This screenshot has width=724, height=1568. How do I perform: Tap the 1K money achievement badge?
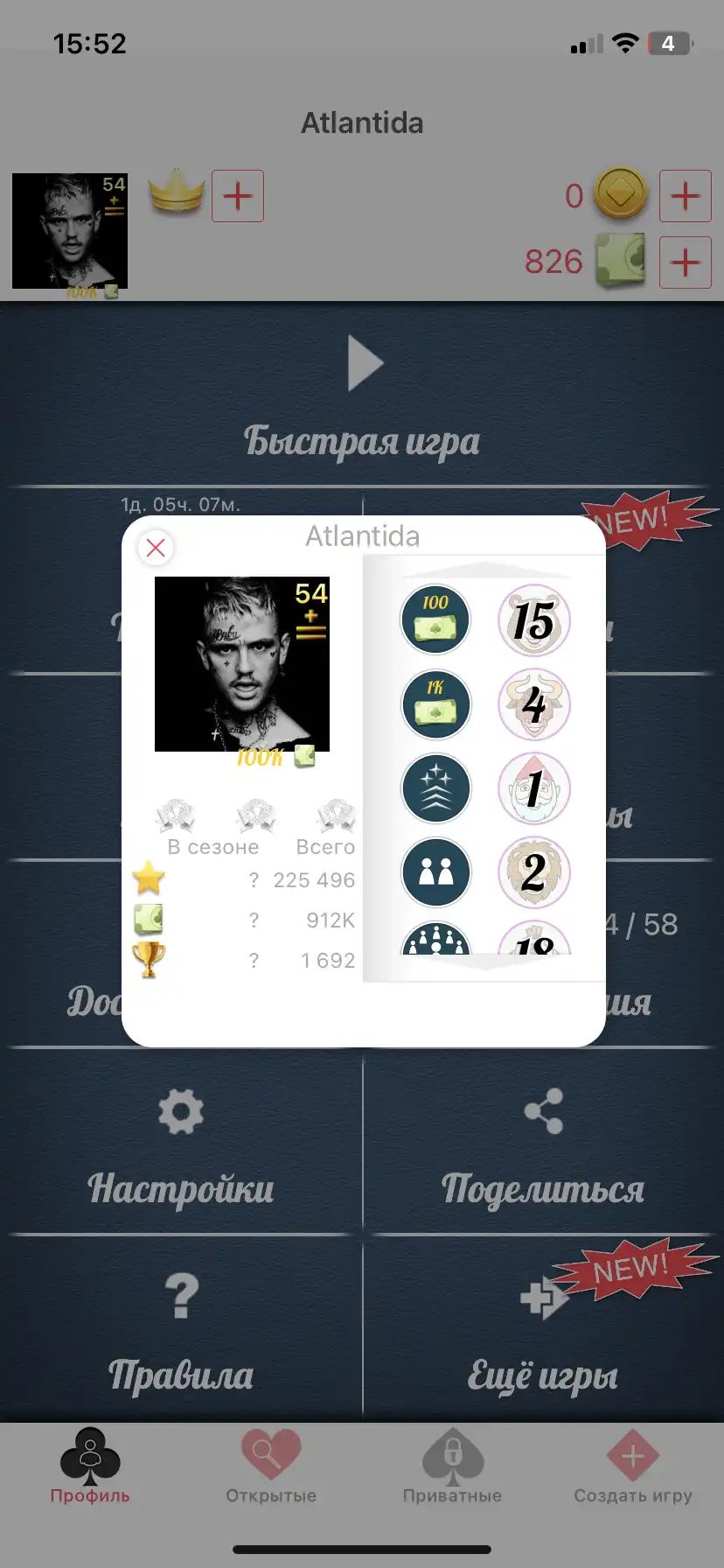435,704
